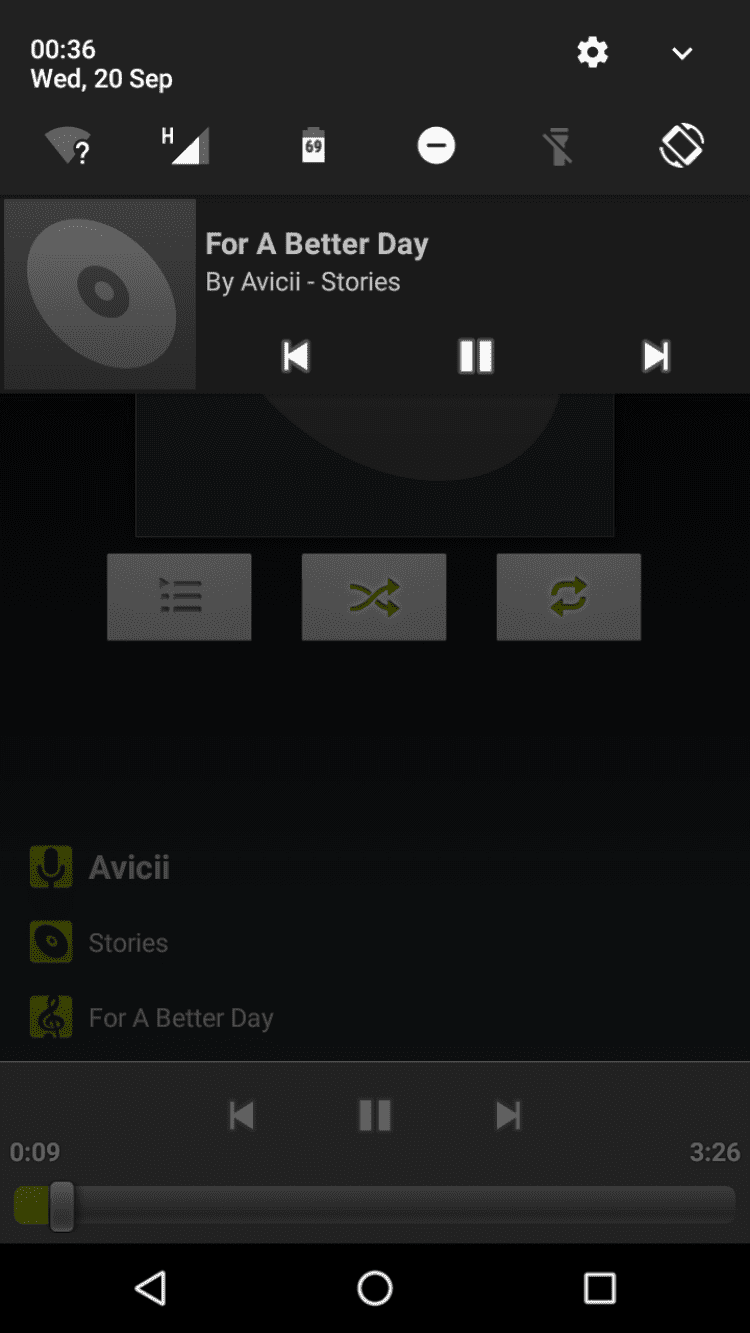Open the battery quick setting
This screenshot has height=1333, width=750.
[313, 146]
